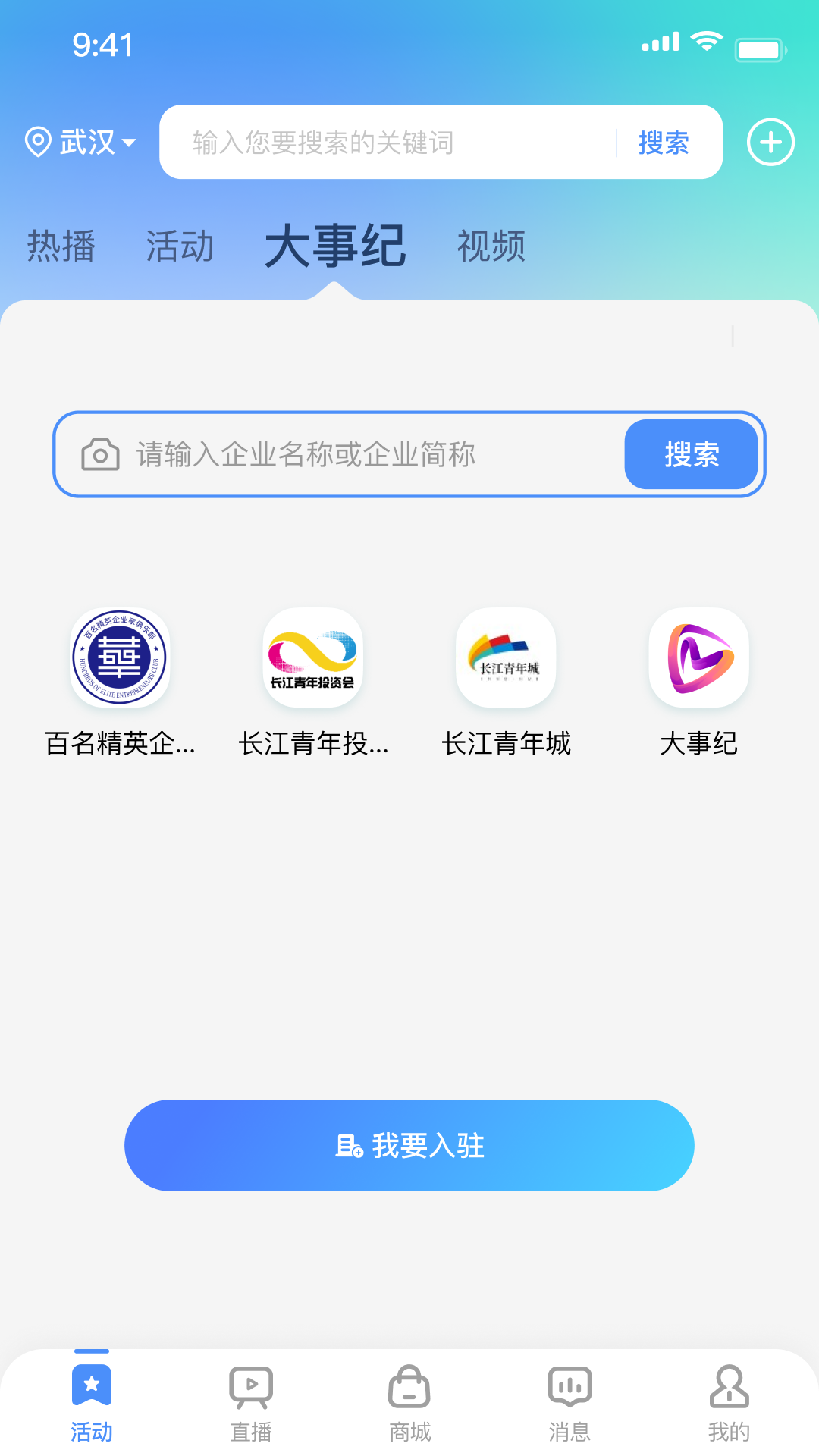This screenshot has height=1456, width=819.
Task: Click the company name input field
Action: (x=341, y=454)
